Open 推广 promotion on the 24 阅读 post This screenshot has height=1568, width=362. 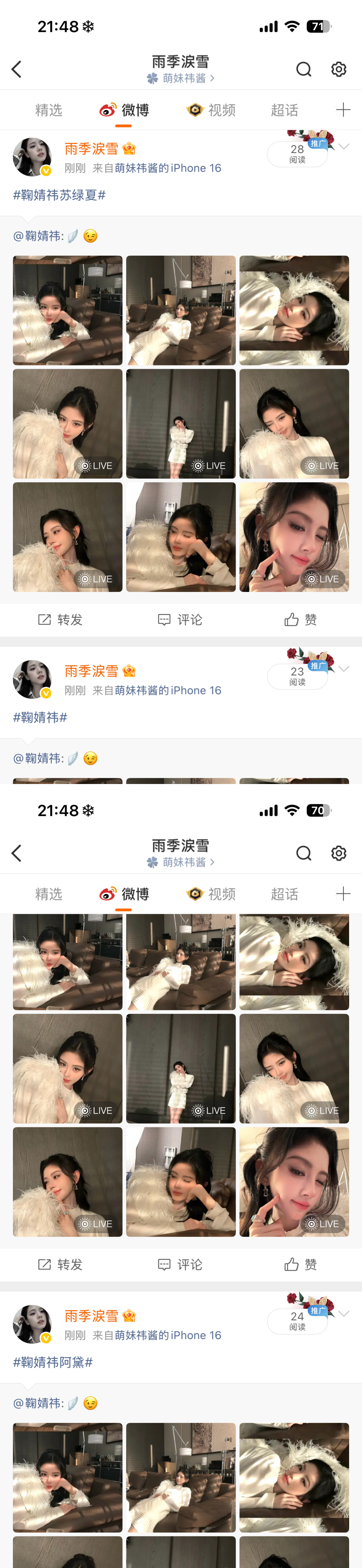pos(318,1311)
